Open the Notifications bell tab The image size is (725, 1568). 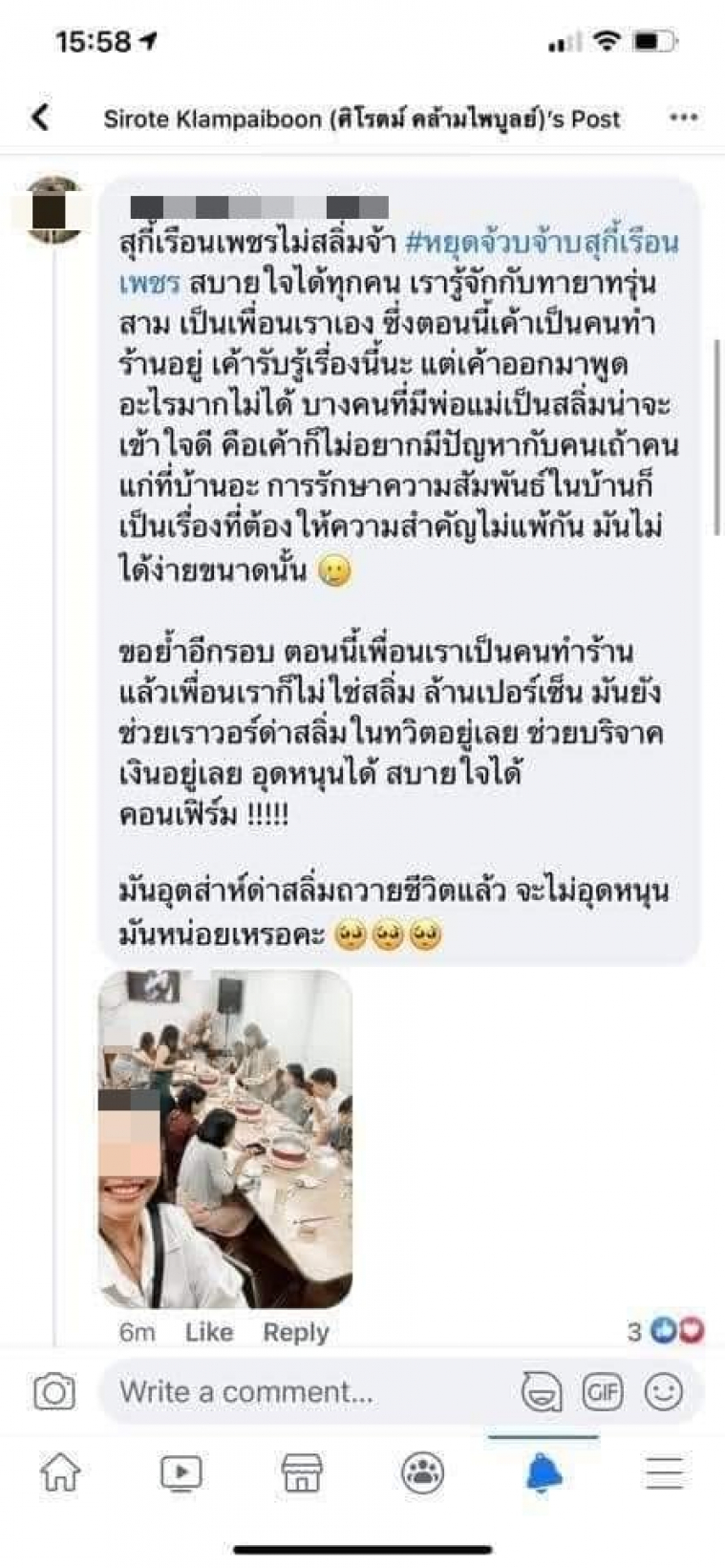(x=544, y=1472)
